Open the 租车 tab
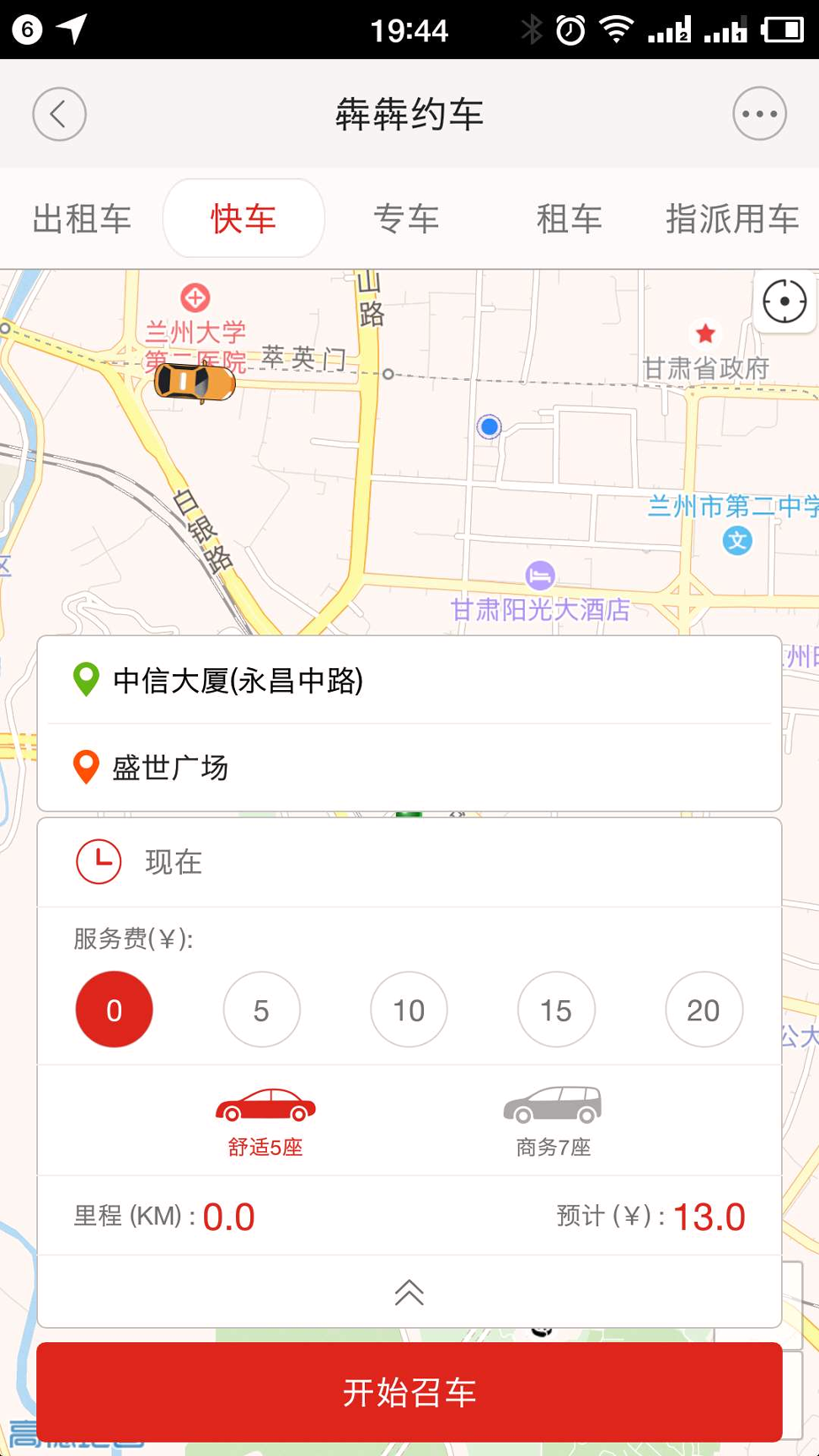The height and width of the screenshot is (1456, 819). coord(569,219)
